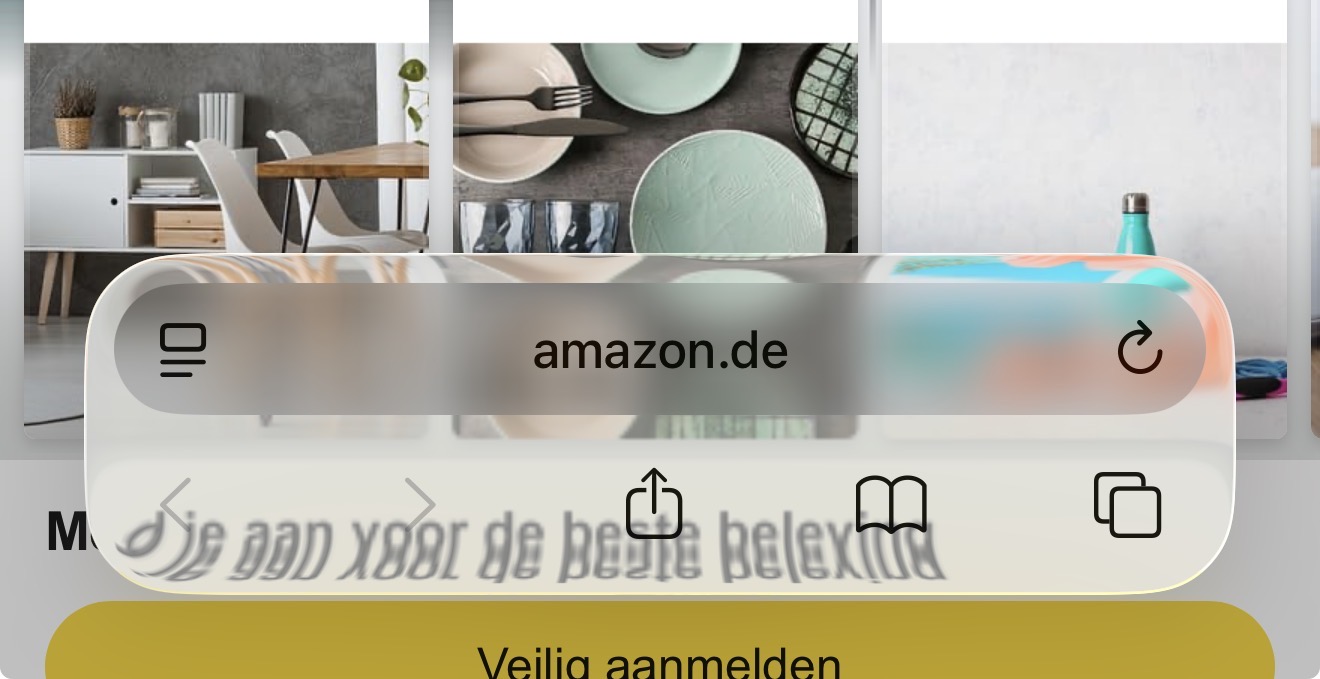
Task: Reload the amazon.de page
Action: pyautogui.click(x=1139, y=351)
